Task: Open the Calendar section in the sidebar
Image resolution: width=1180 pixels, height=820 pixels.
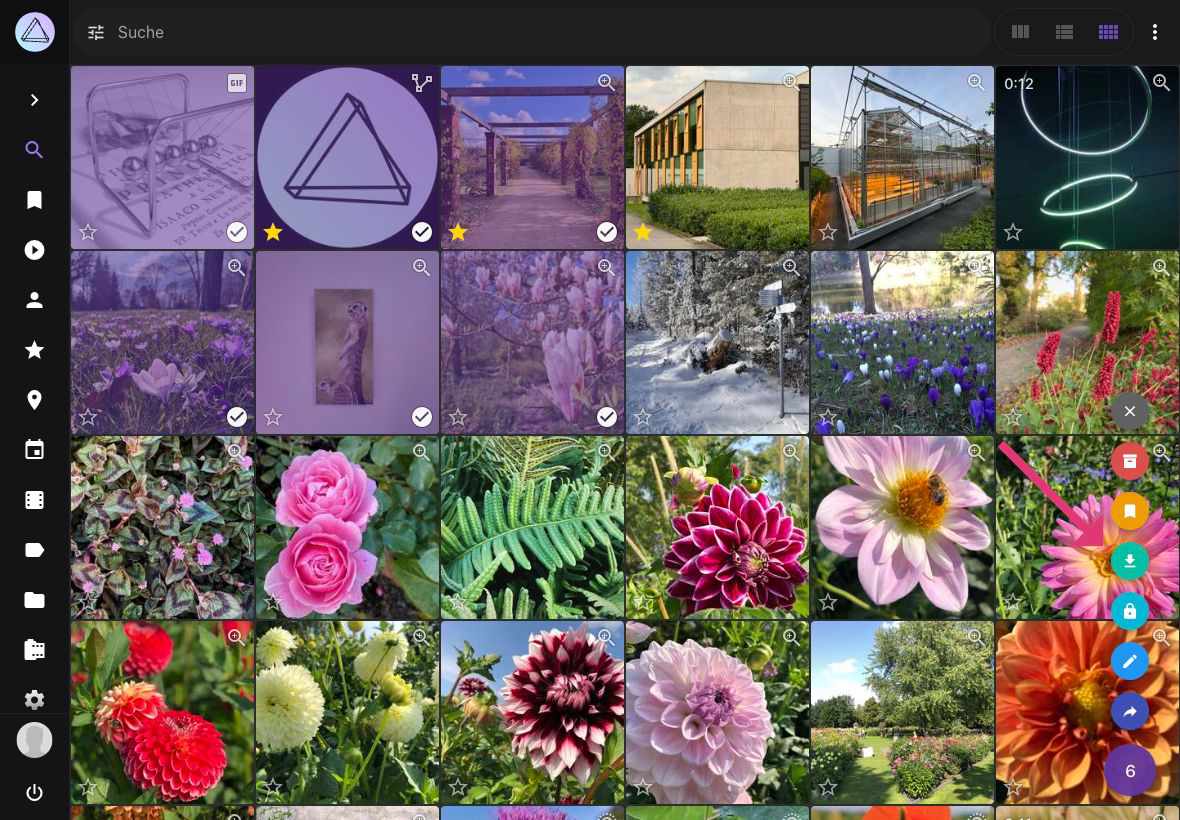Action: click(34, 450)
